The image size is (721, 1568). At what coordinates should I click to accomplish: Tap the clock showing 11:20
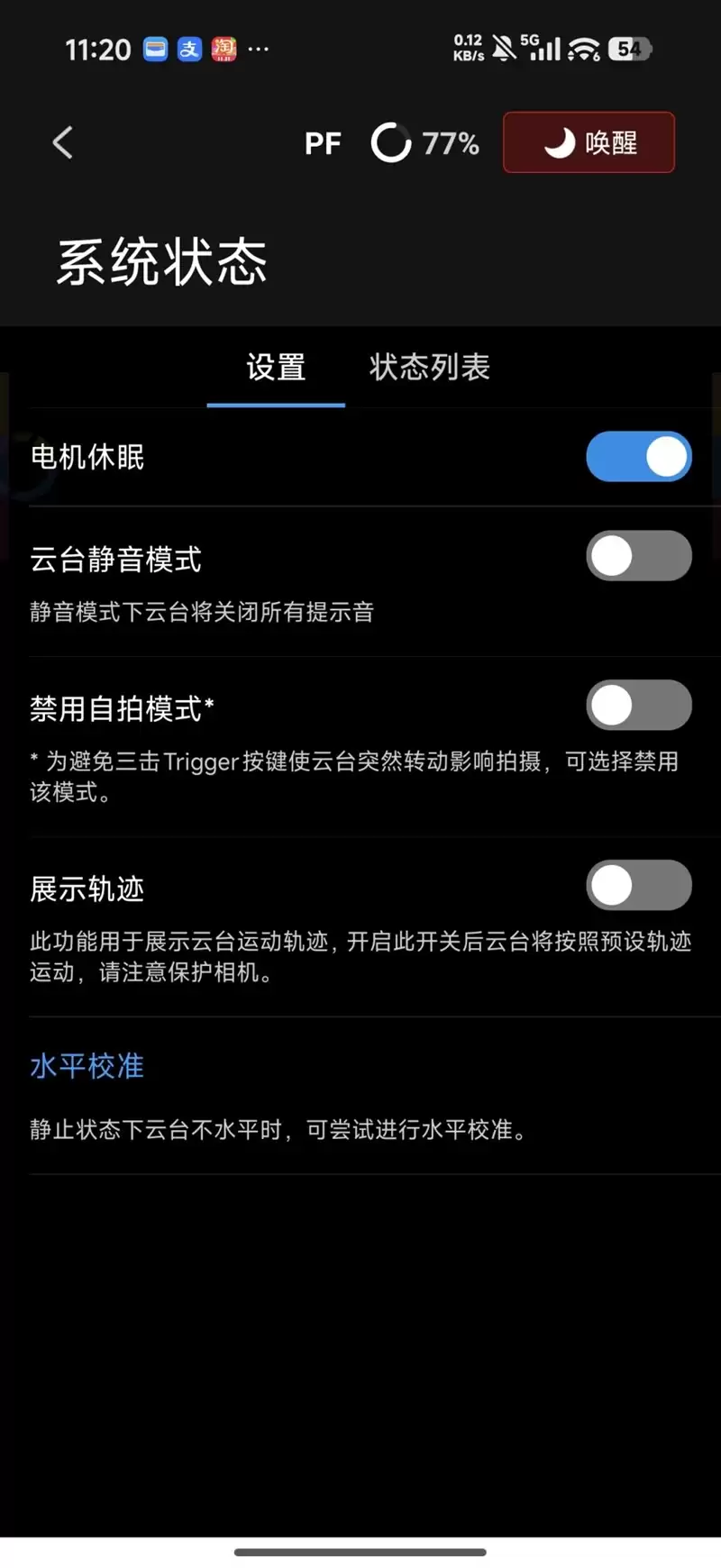tap(97, 50)
